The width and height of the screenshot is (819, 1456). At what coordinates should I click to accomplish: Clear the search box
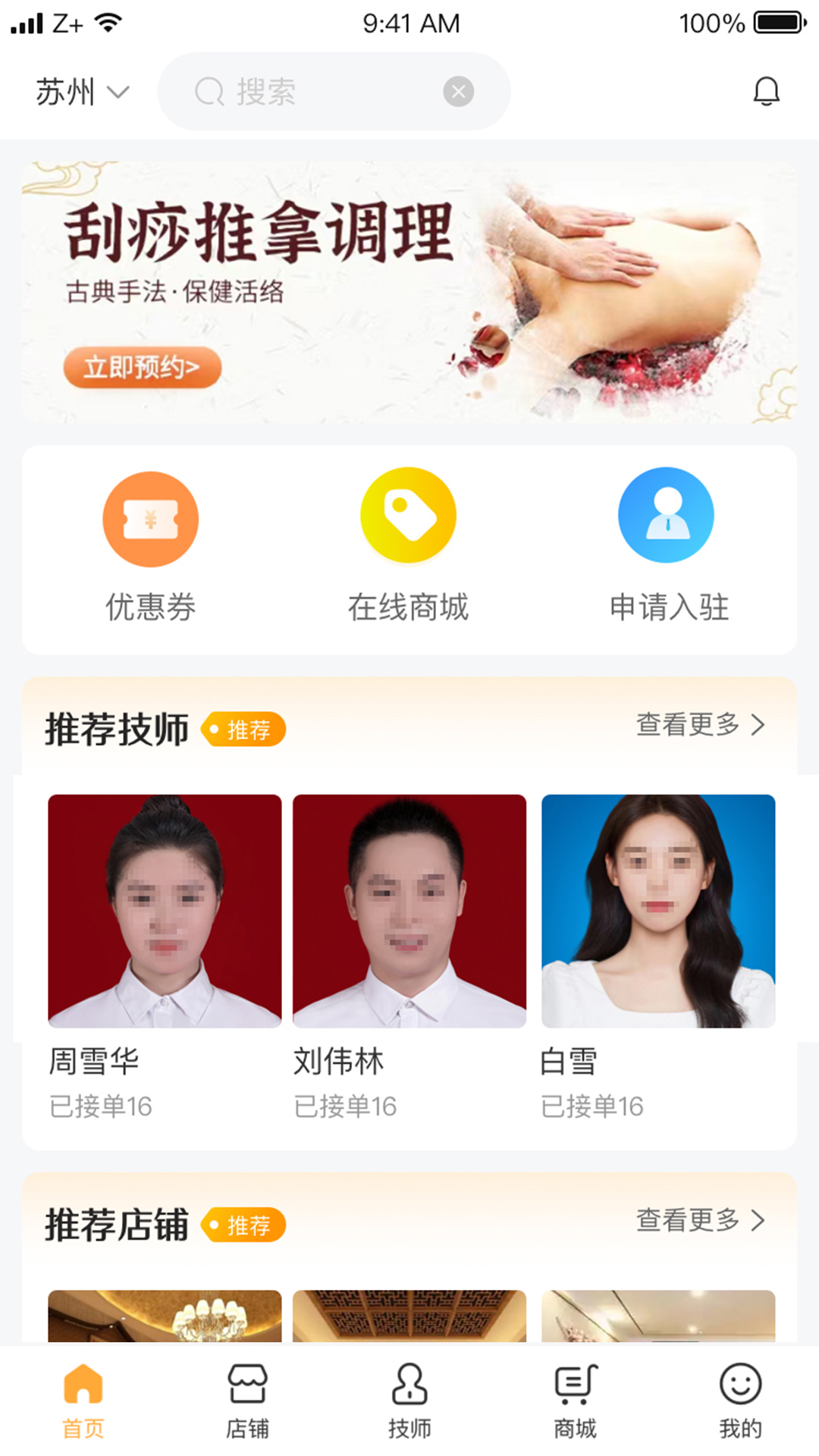(x=458, y=93)
